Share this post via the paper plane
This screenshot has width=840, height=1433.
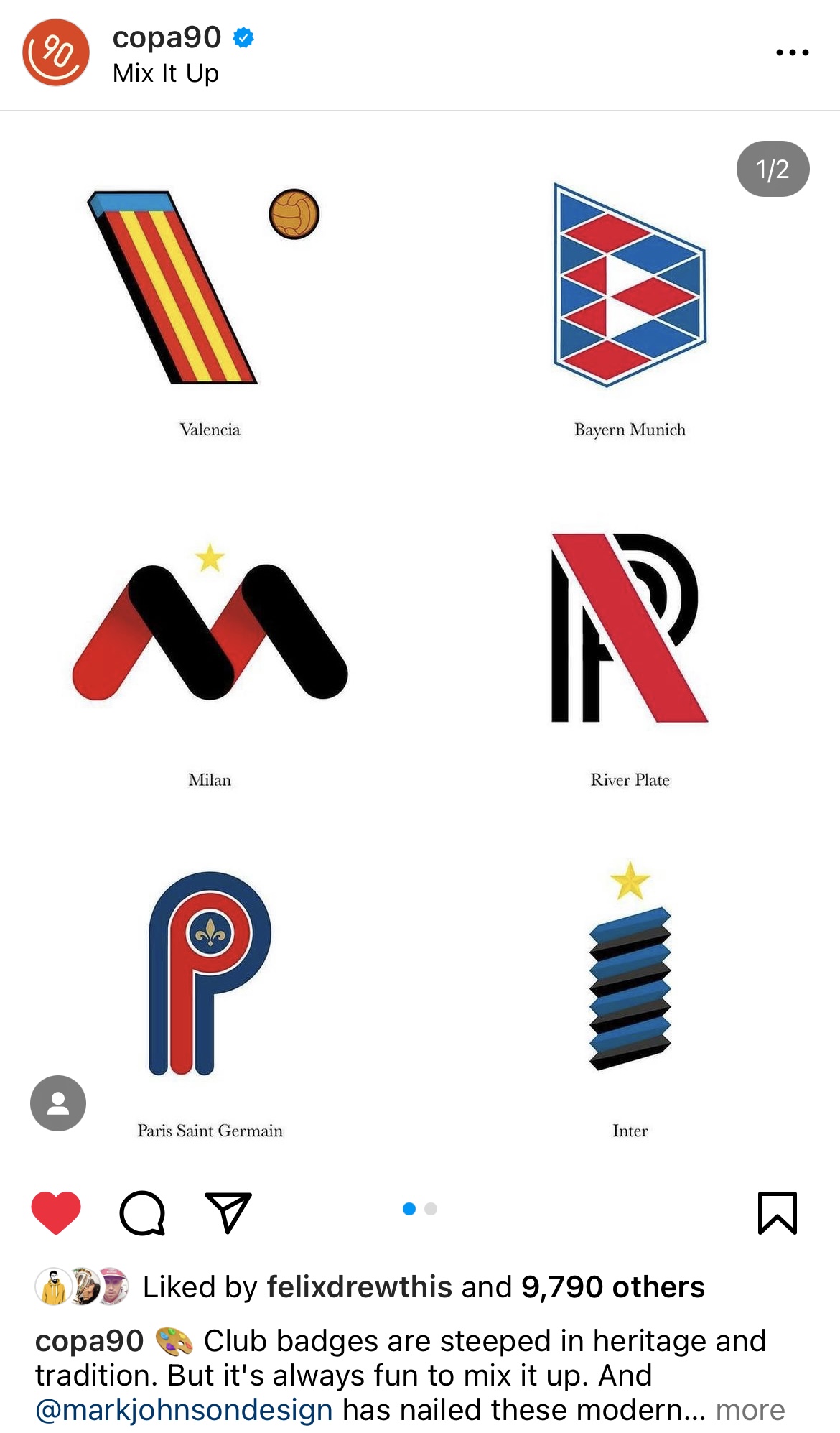click(228, 1212)
